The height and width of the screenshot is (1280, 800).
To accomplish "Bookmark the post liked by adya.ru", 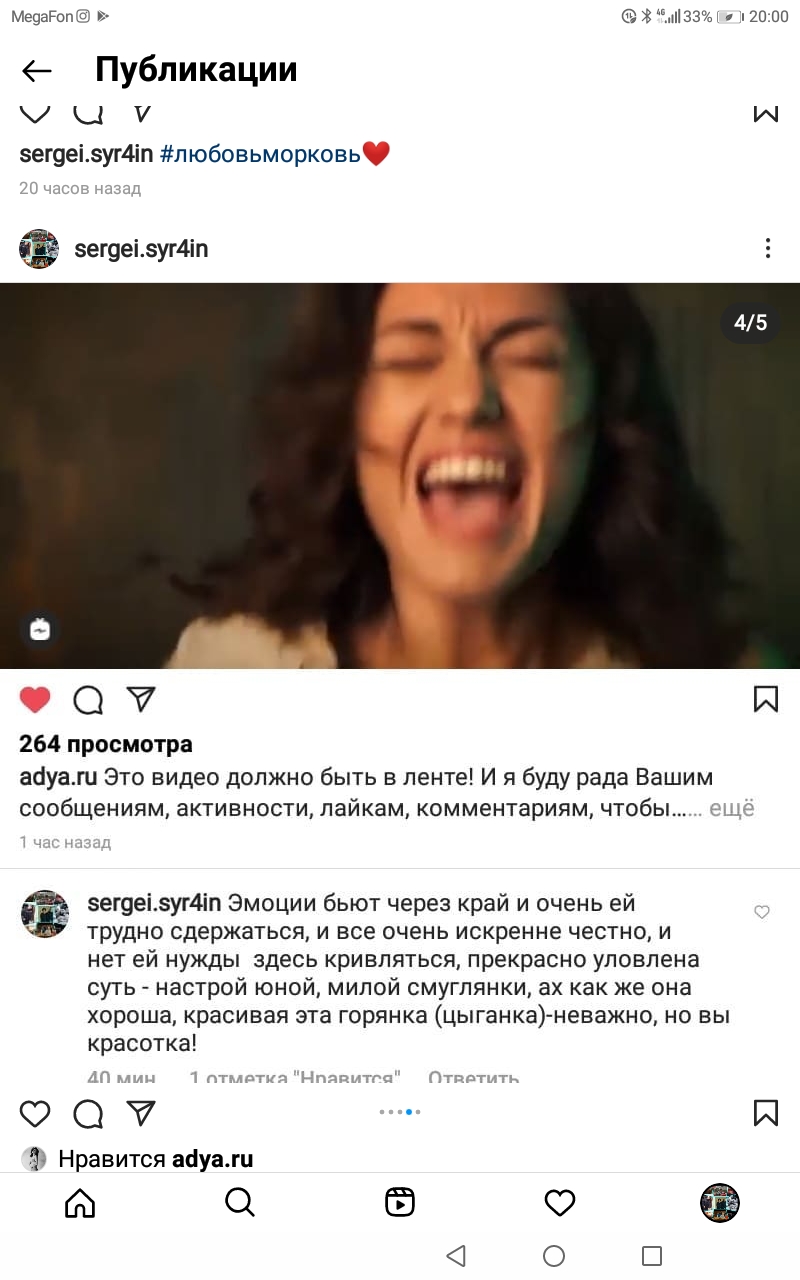I will pyautogui.click(x=765, y=1113).
